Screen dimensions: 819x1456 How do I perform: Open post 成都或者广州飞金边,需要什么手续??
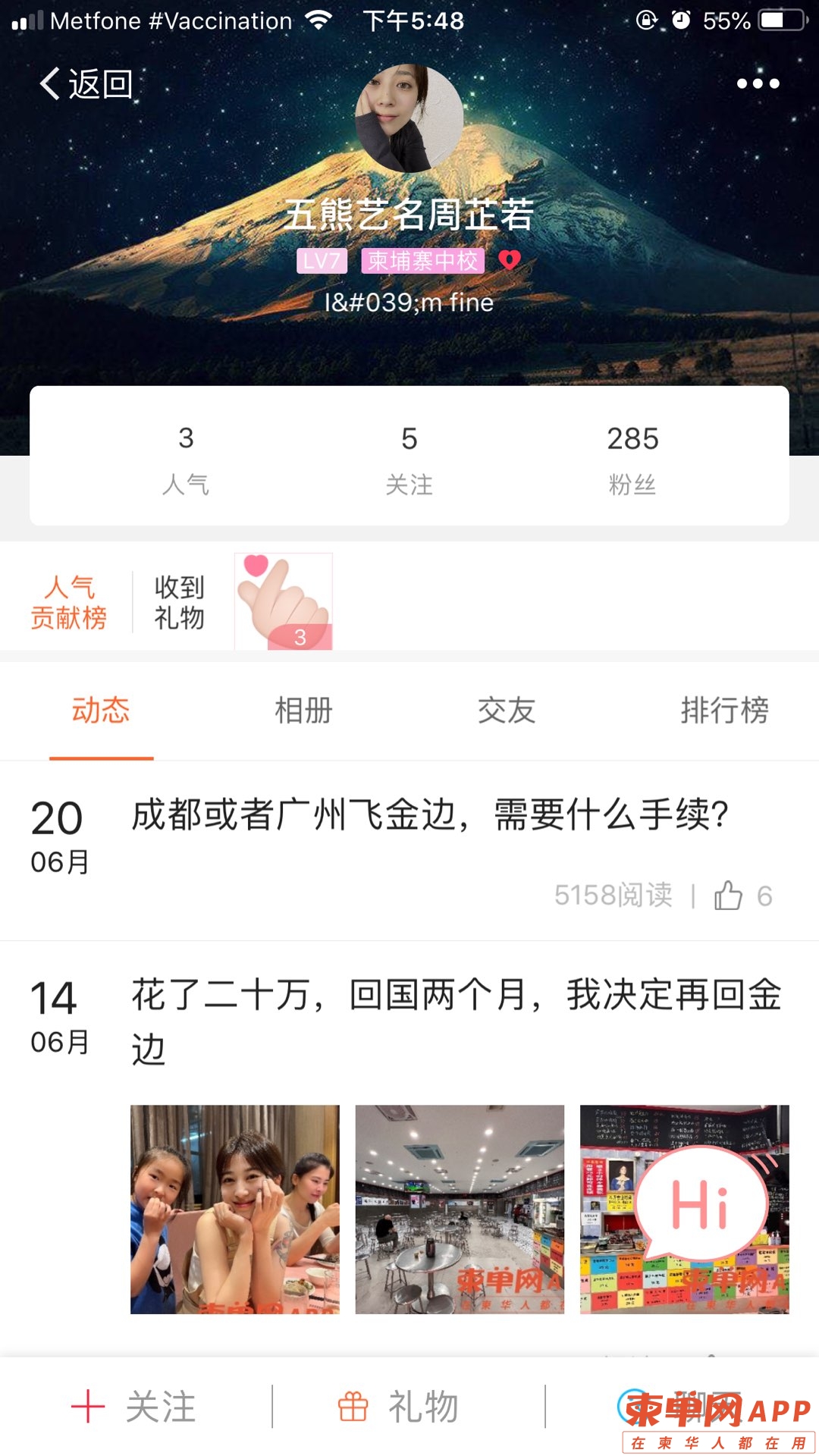(x=429, y=816)
